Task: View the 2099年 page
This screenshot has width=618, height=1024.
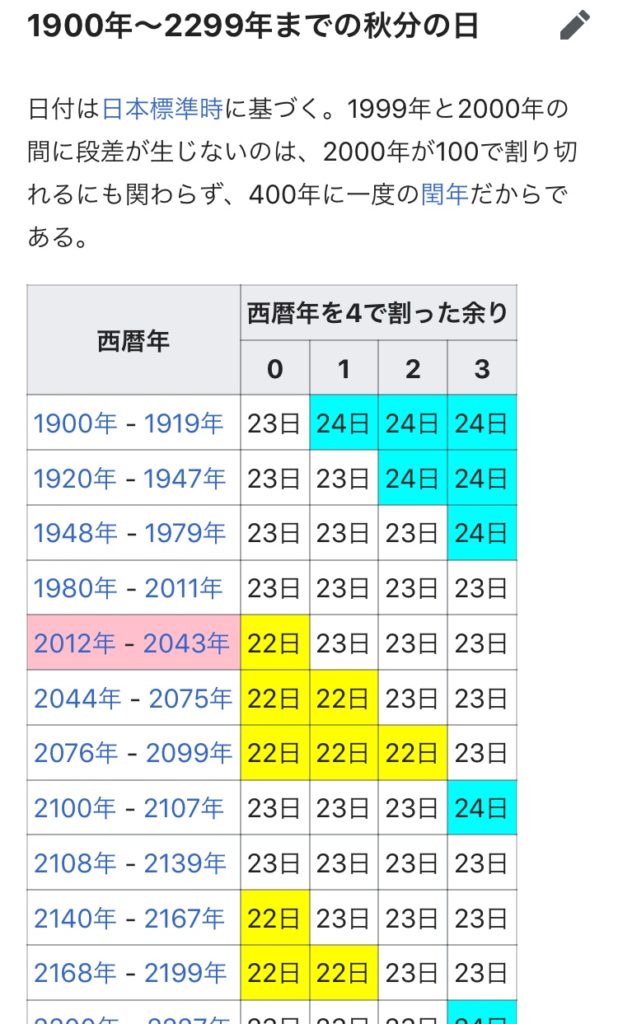Action: (189, 753)
